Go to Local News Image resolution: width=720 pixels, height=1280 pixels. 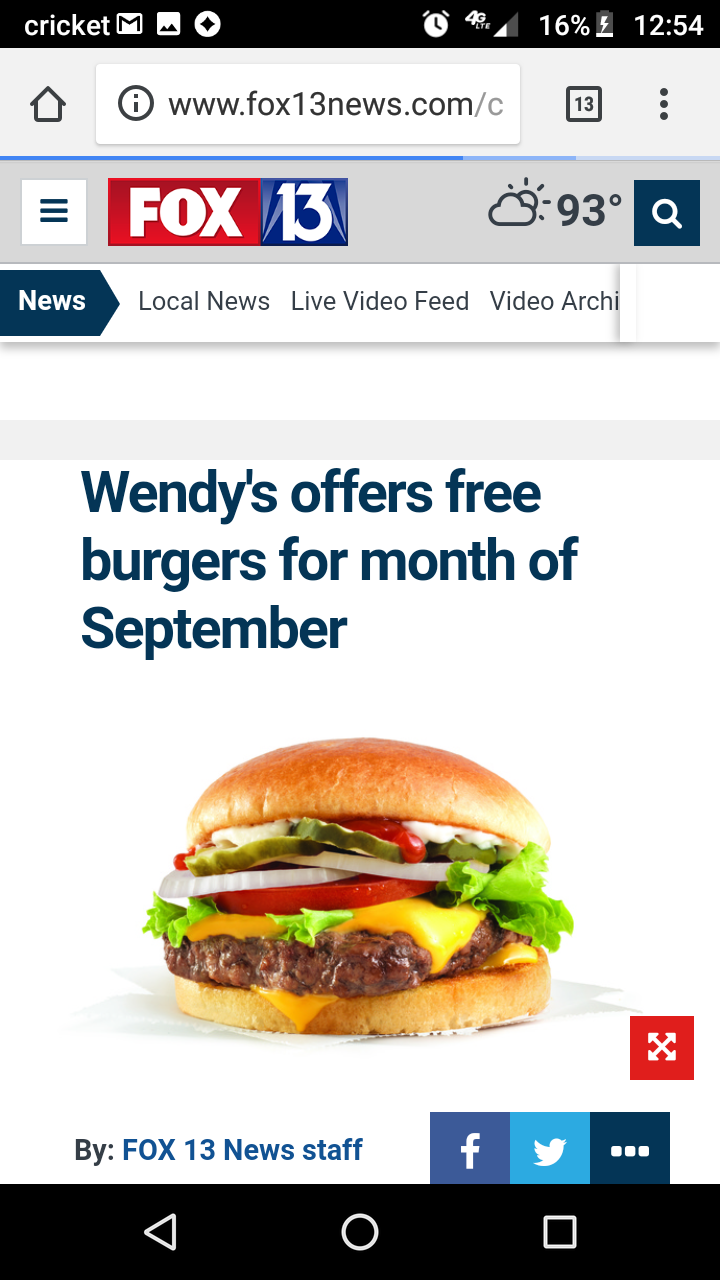click(x=204, y=301)
